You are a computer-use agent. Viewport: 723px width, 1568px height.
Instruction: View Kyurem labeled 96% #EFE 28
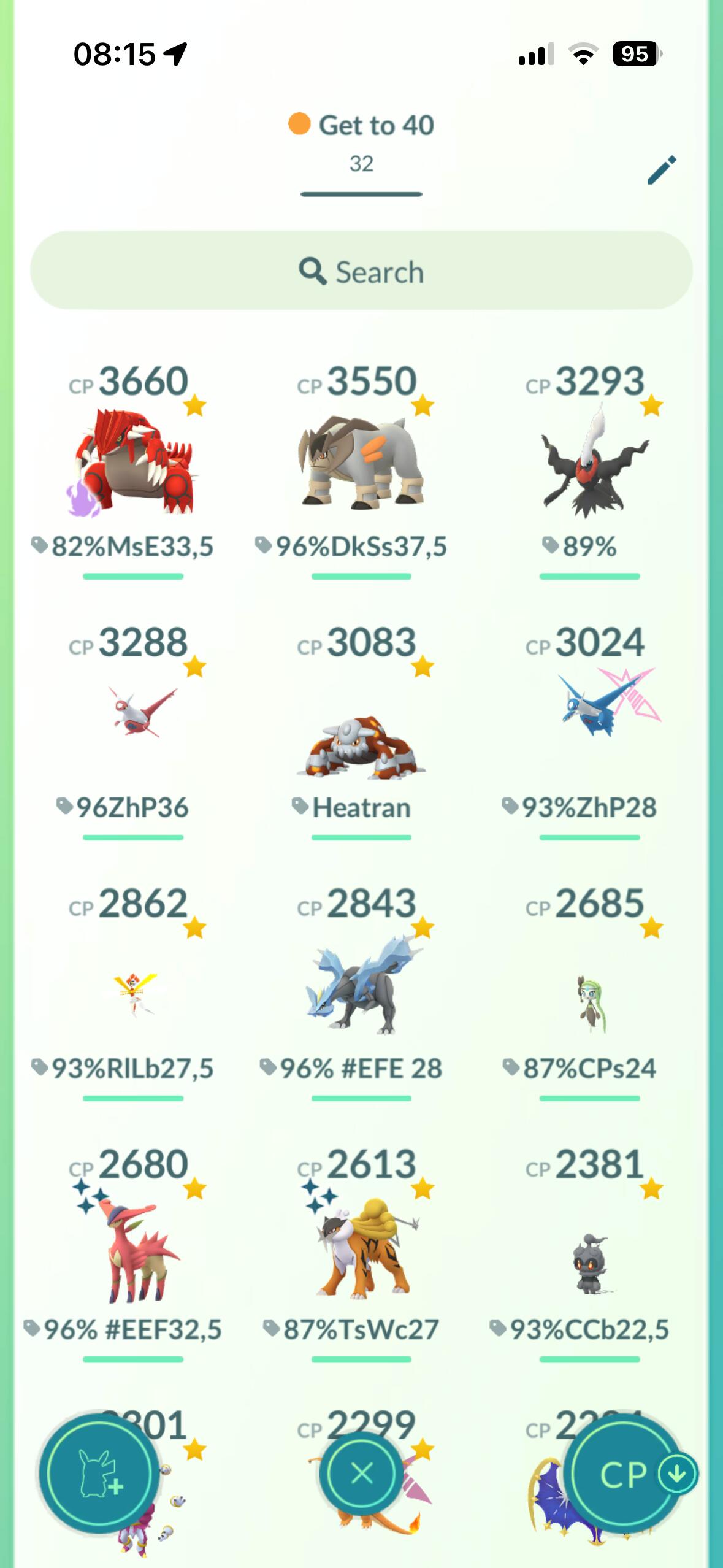click(361, 988)
